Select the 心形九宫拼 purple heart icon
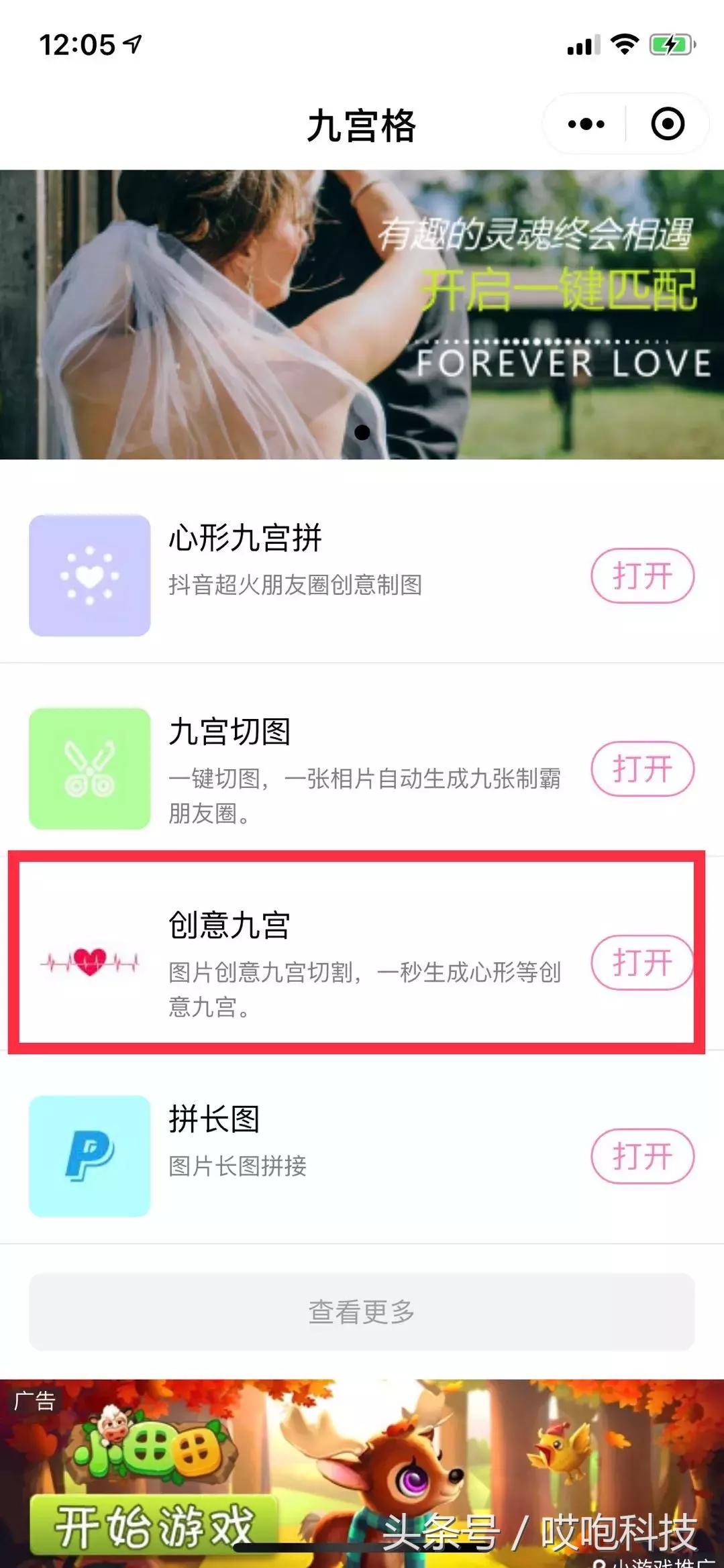This screenshot has height=1568, width=724. [x=89, y=574]
